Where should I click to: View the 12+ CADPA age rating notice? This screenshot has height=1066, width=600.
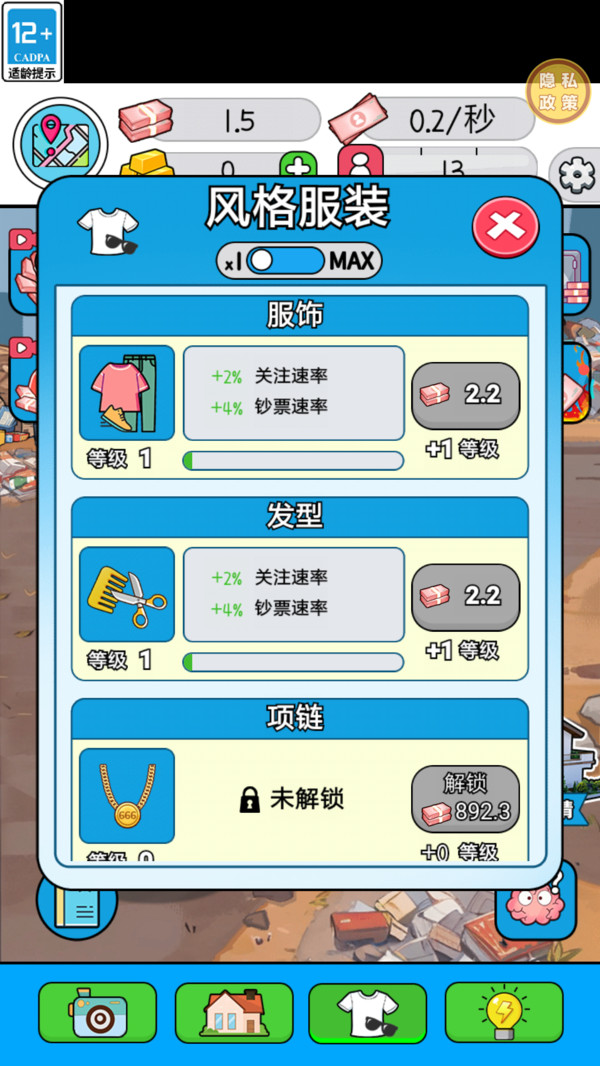point(32,41)
